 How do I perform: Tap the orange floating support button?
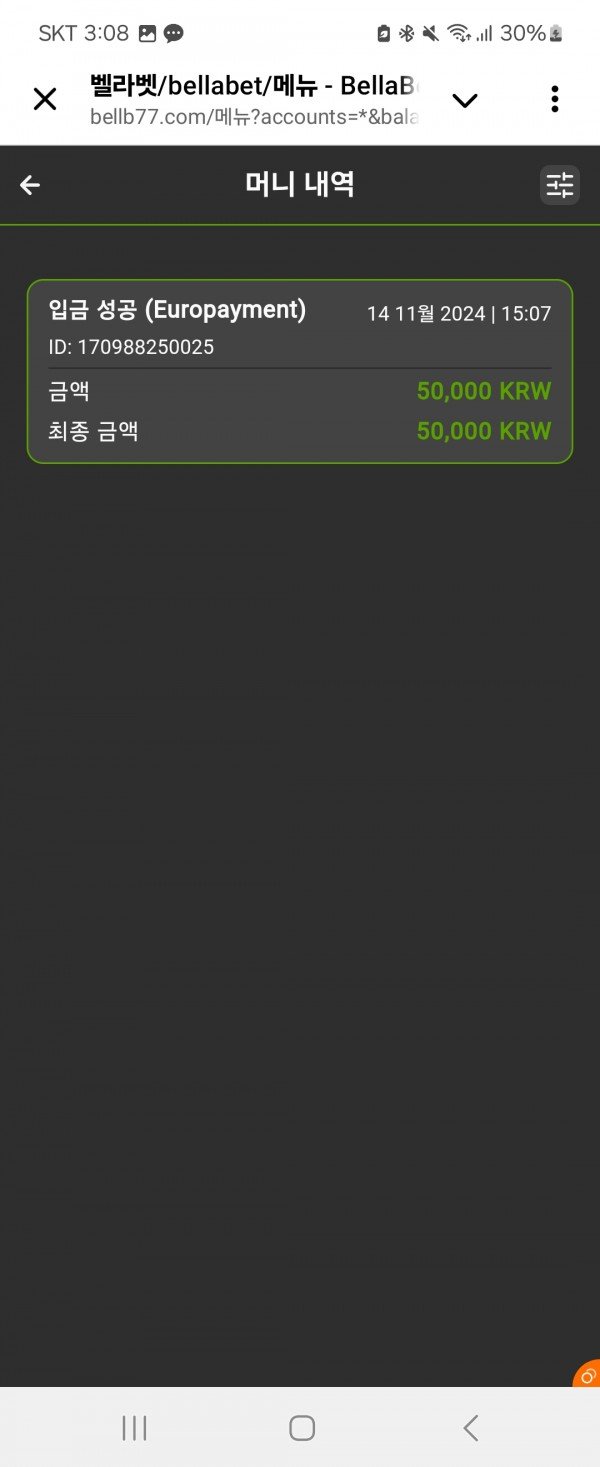[x=588, y=1376]
